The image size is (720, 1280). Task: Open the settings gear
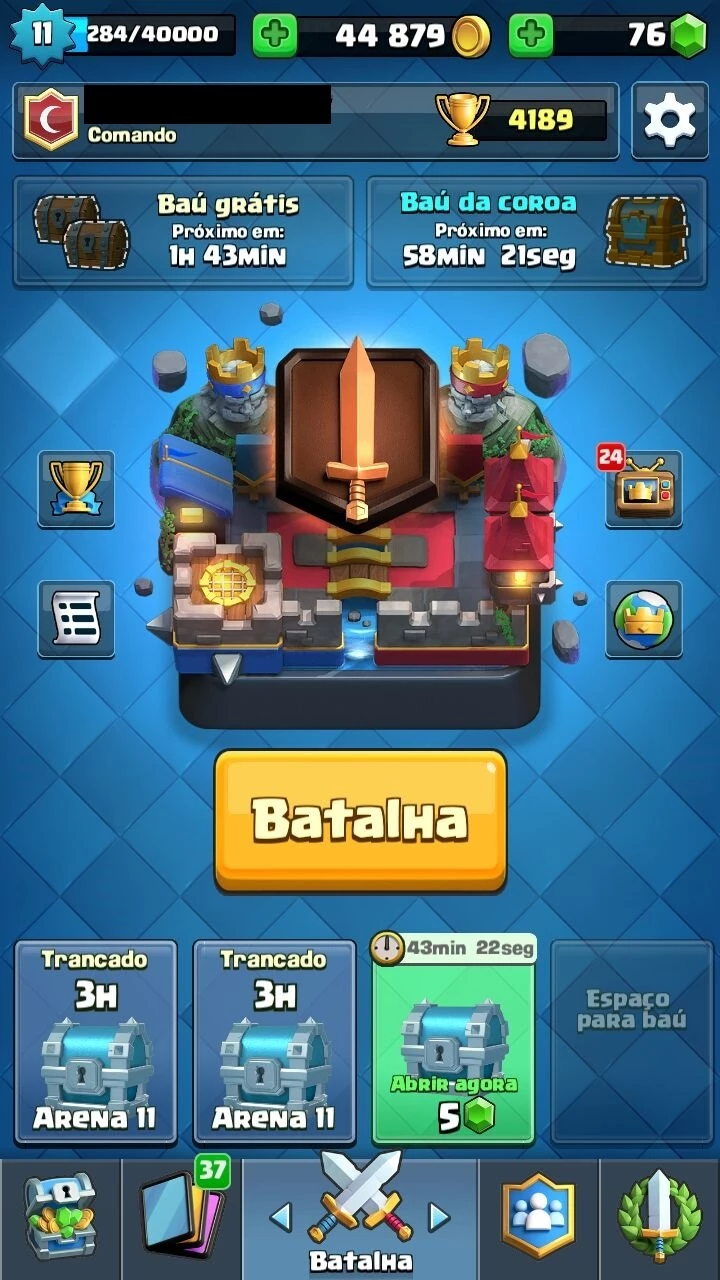[669, 120]
